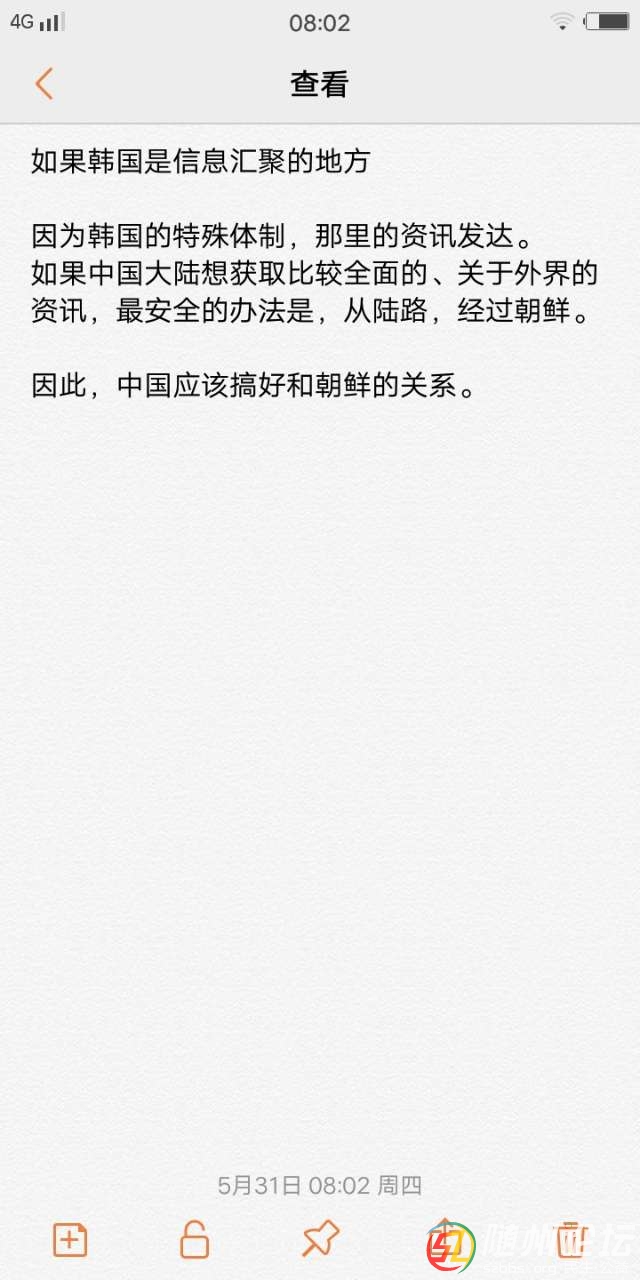Lock this note with the padlock icon
Screen dimensions: 640x1280
[x=194, y=1240]
